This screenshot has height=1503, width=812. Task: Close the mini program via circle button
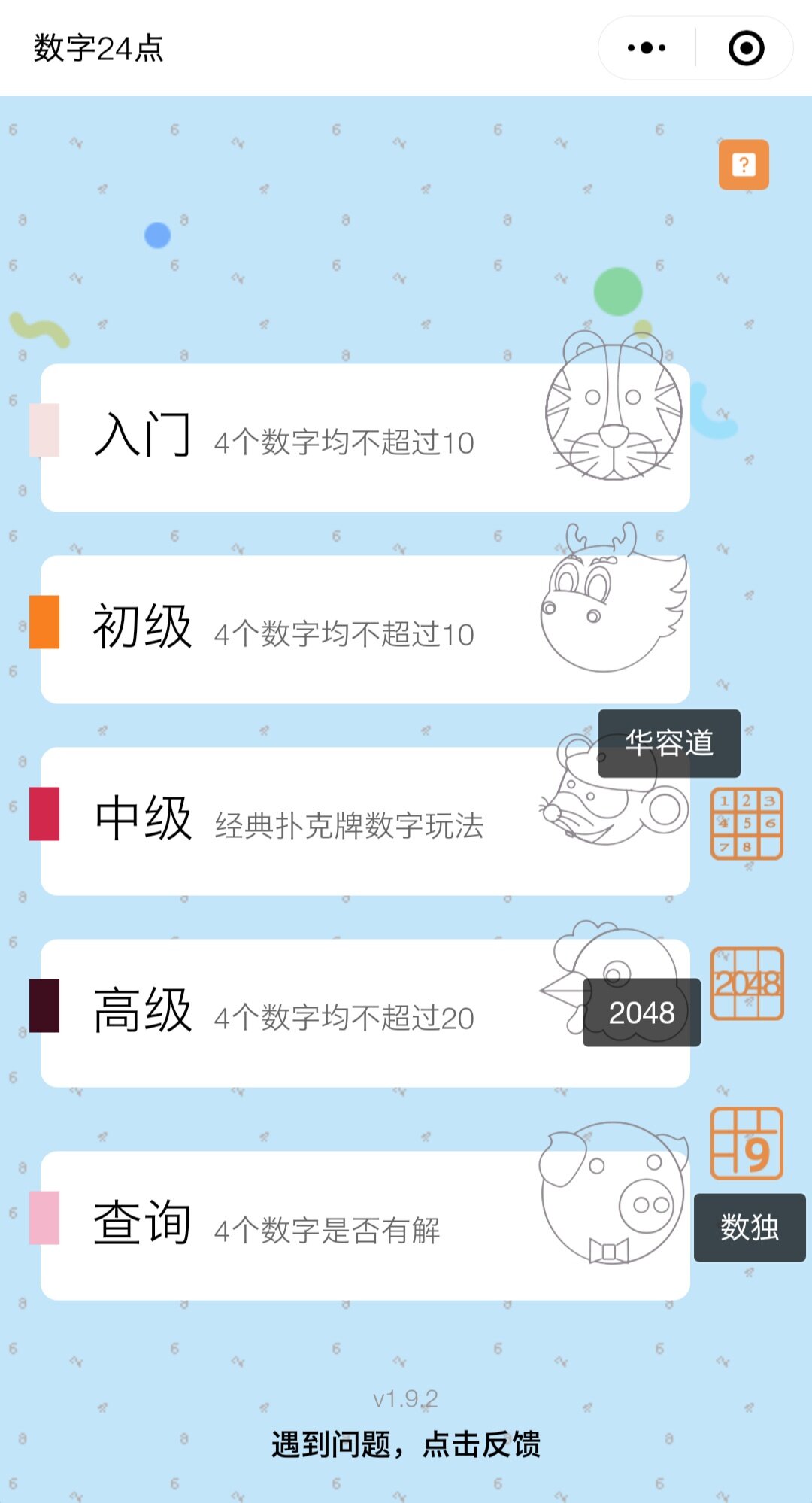(746, 48)
